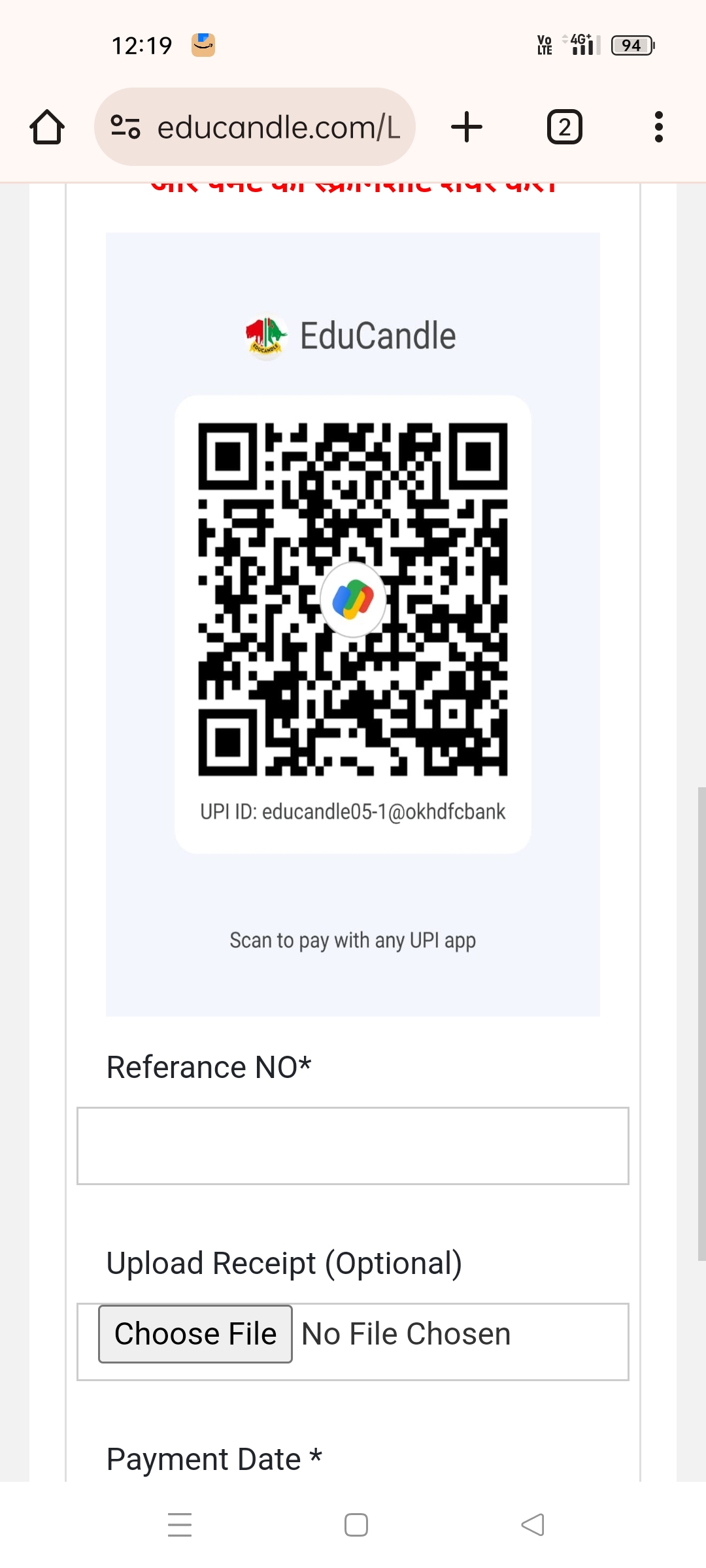The image size is (706, 1568).
Task: Focus the Referance NO input field
Action: click(353, 1145)
